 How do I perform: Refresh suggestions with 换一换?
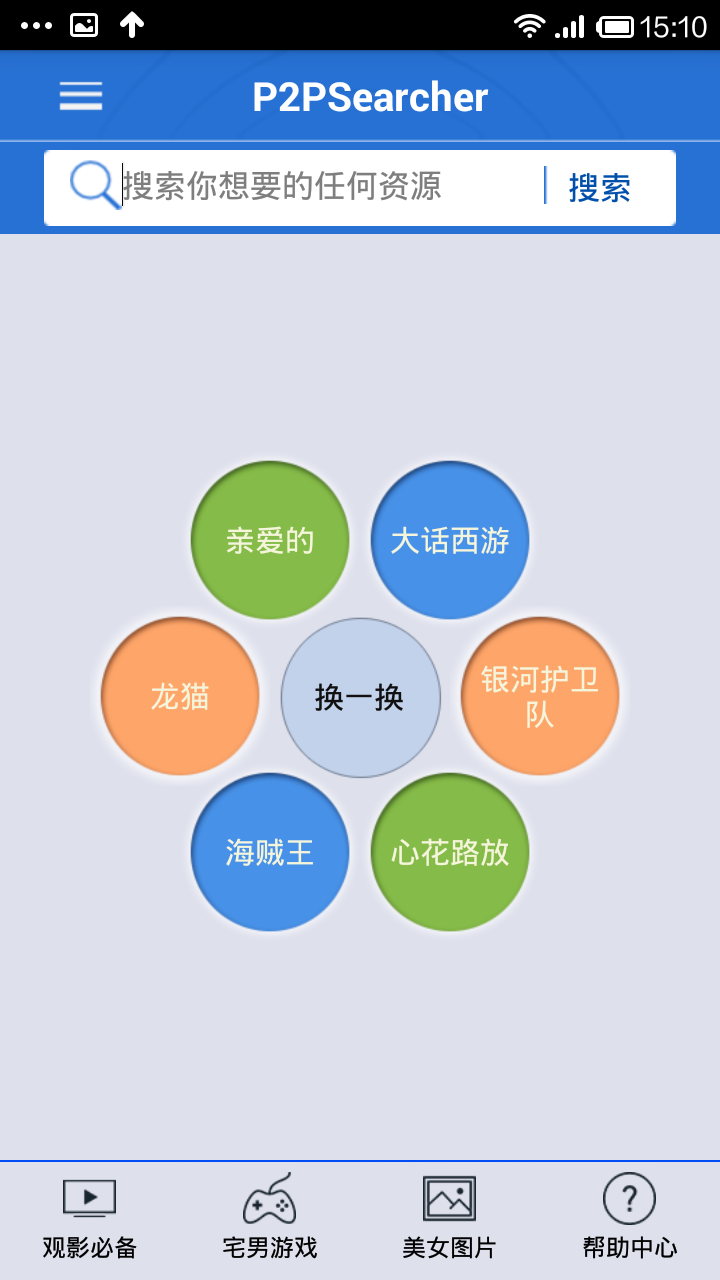(360, 697)
